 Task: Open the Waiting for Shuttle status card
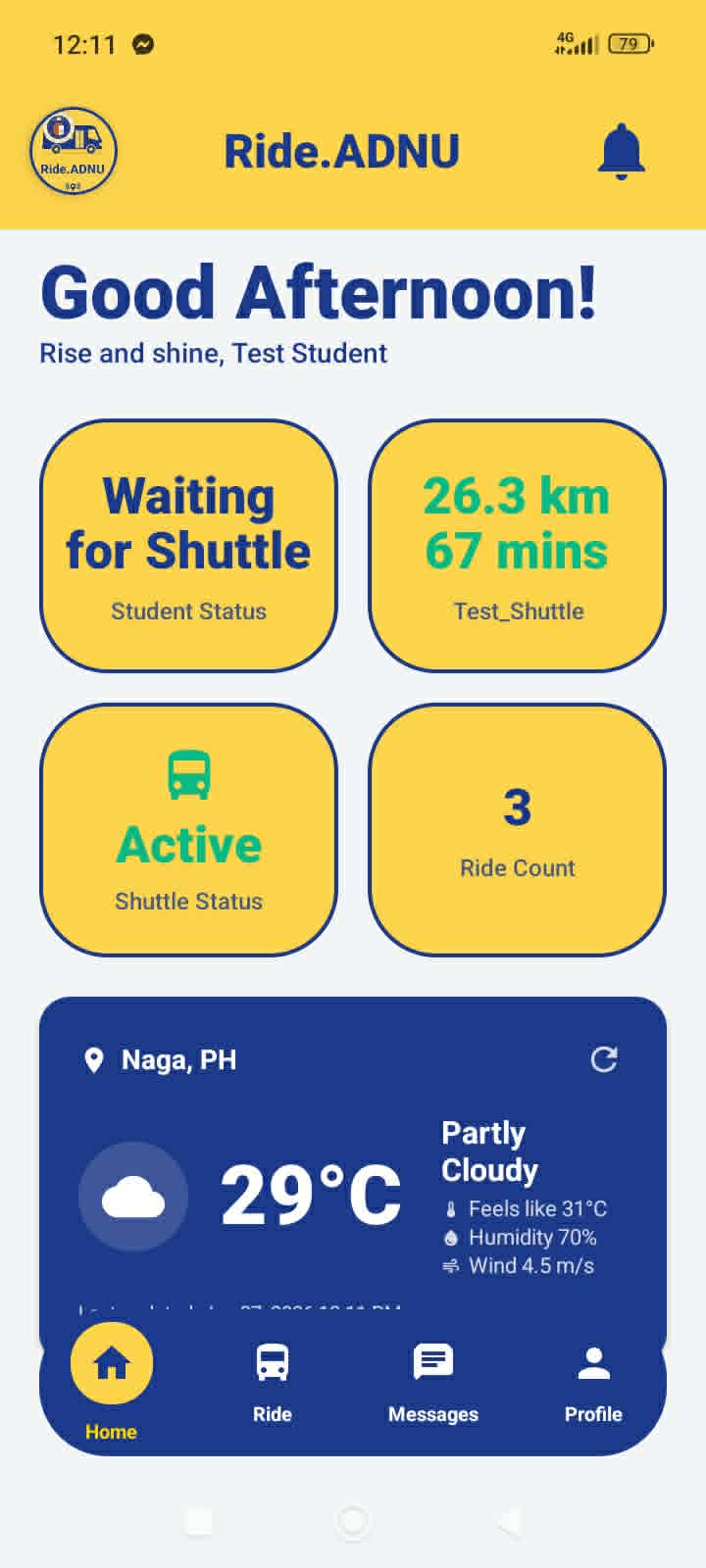pos(188,546)
